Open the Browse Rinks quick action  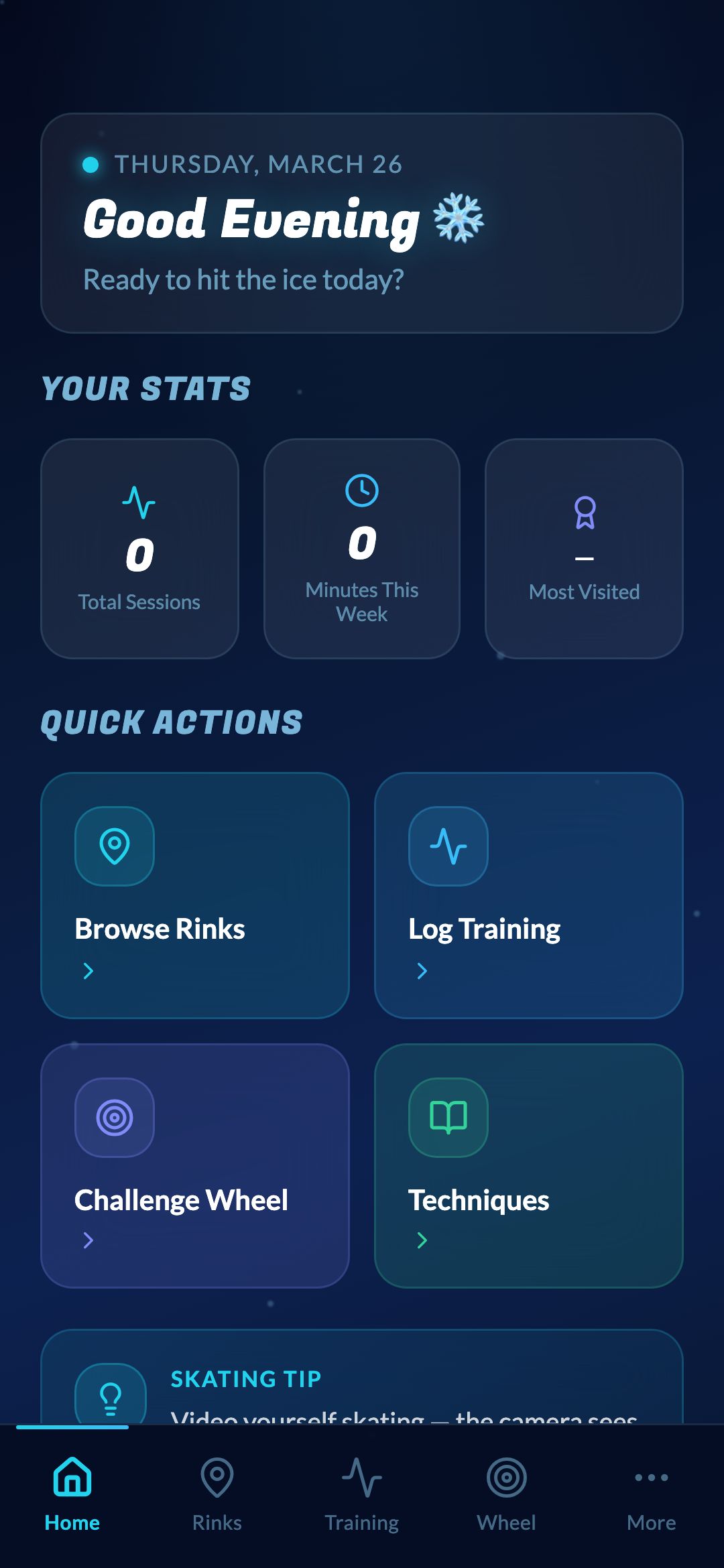point(194,895)
